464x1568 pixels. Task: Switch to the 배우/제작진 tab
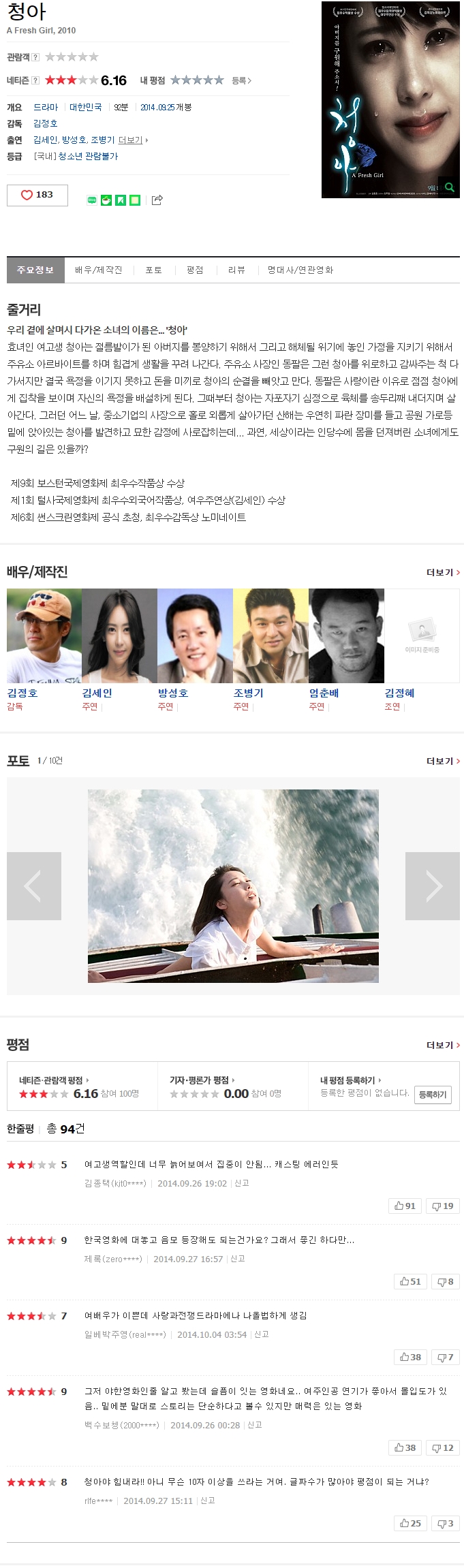point(98,270)
